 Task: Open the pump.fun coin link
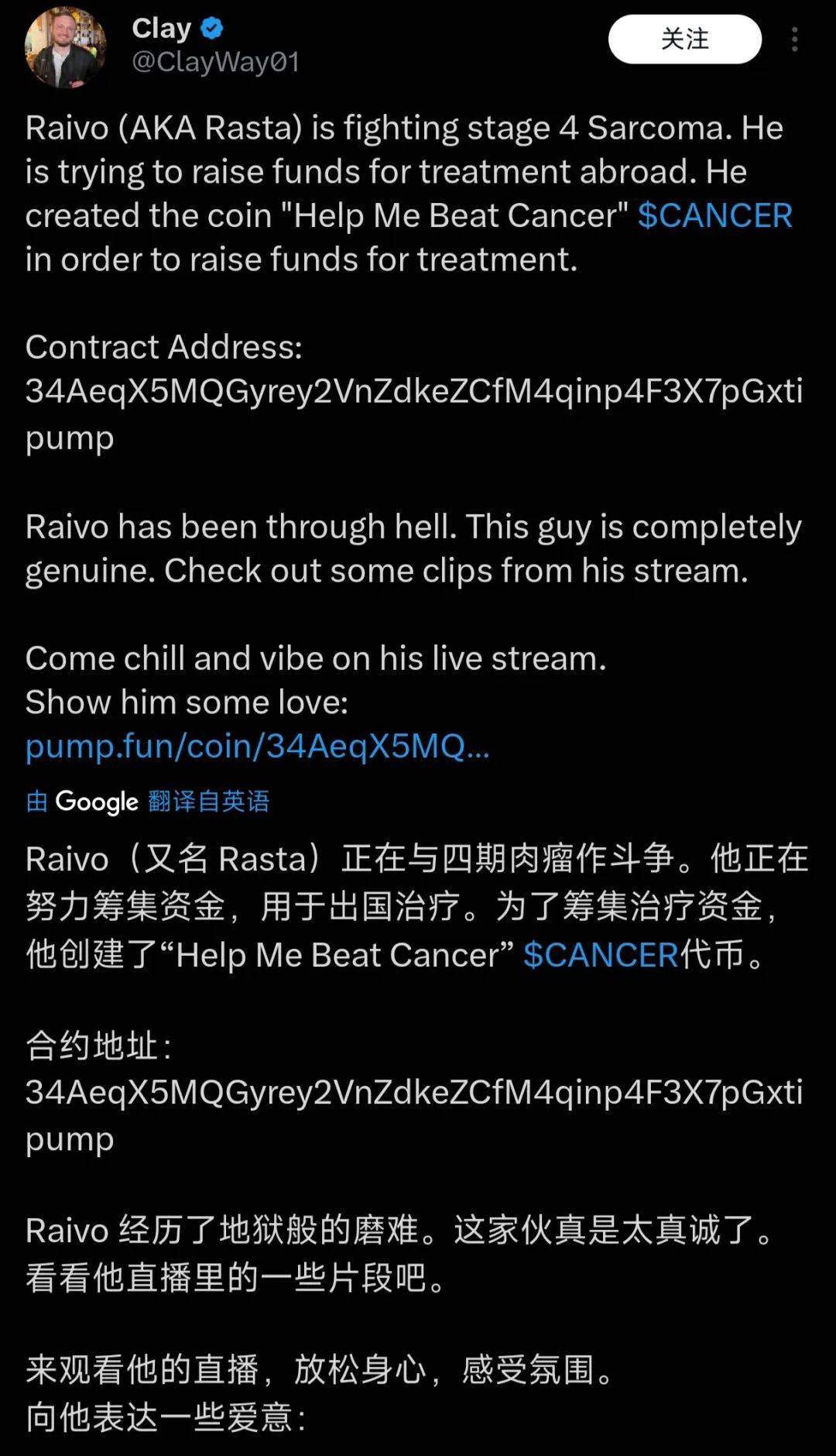(x=257, y=746)
